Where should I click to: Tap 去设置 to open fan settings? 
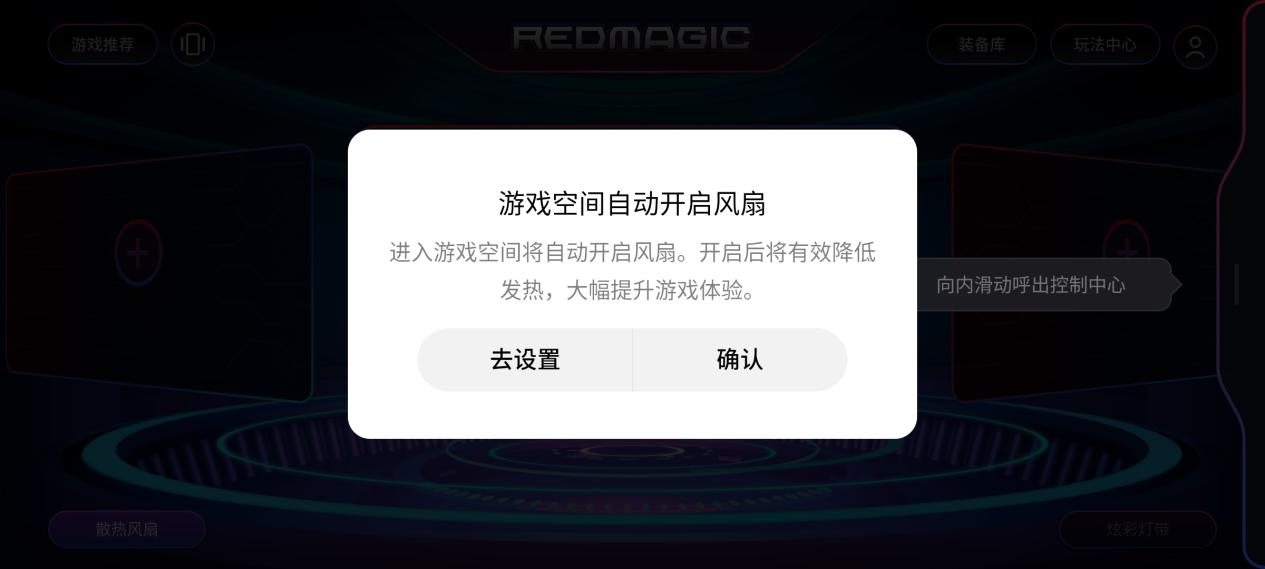point(525,360)
